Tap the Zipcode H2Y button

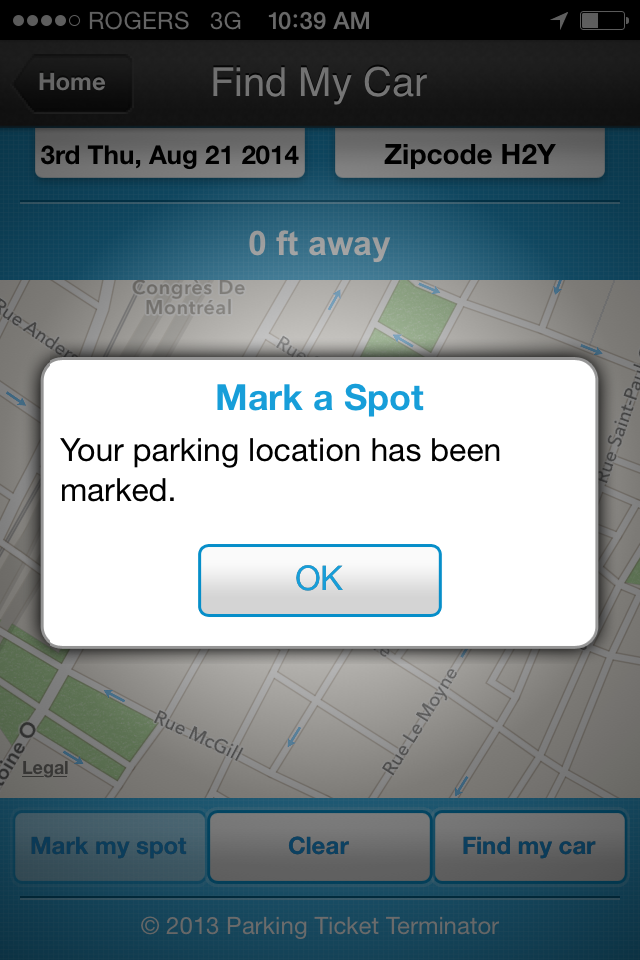[x=470, y=155]
